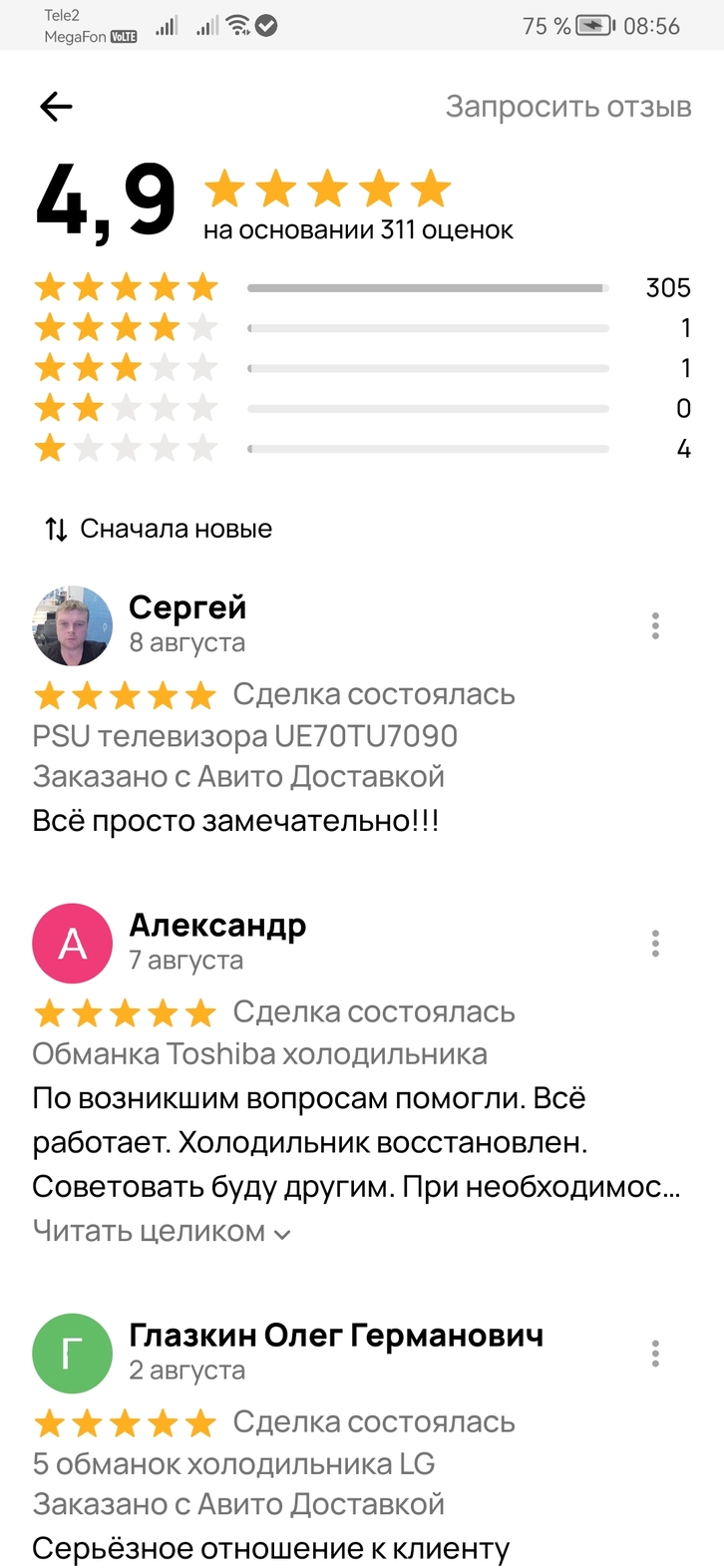Image resolution: width=724 pixels, height=1568 pixels.
Task: Tap Запросить отзыв to request a review
Action: point(567,107)
